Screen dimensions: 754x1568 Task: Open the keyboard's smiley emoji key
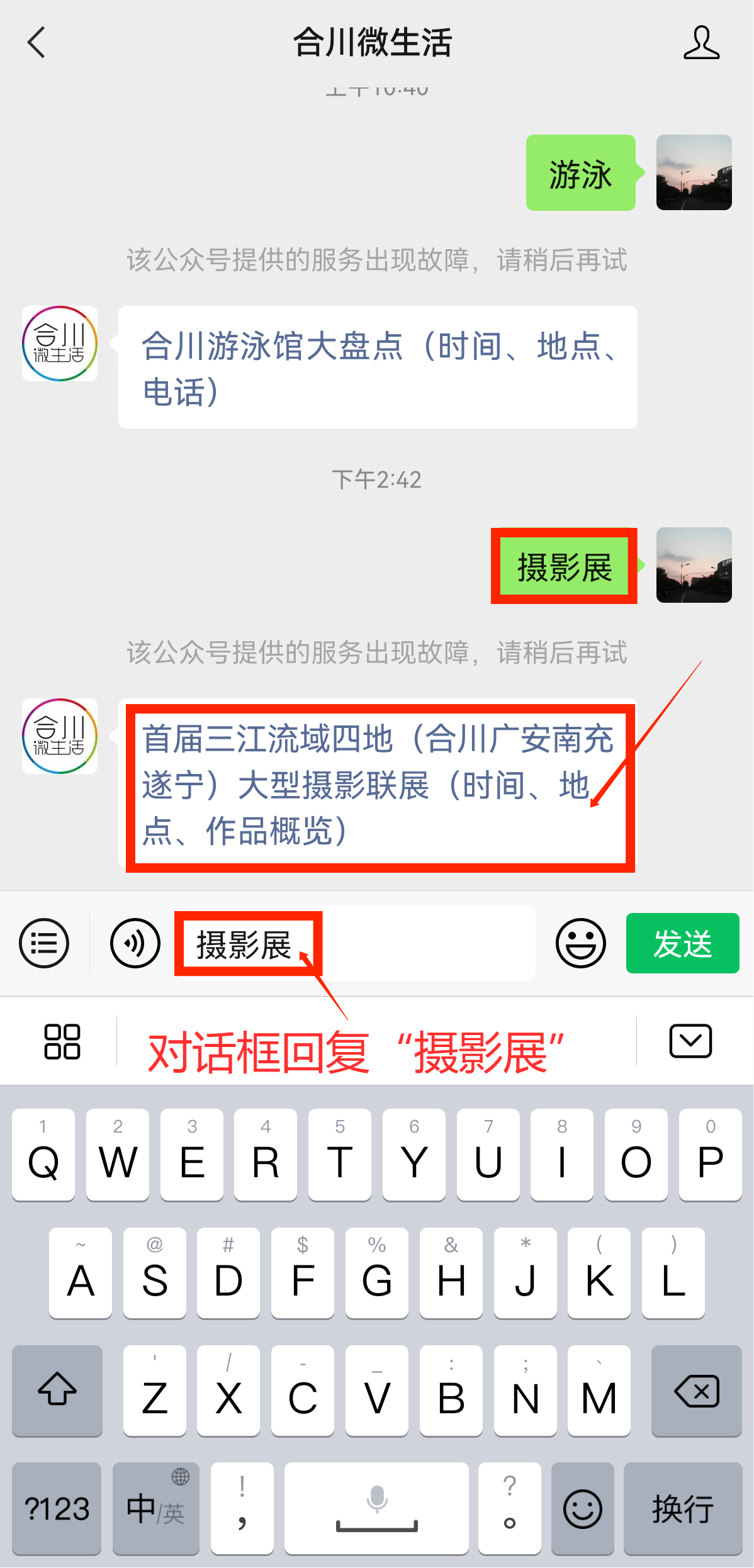click(582, 1508)
